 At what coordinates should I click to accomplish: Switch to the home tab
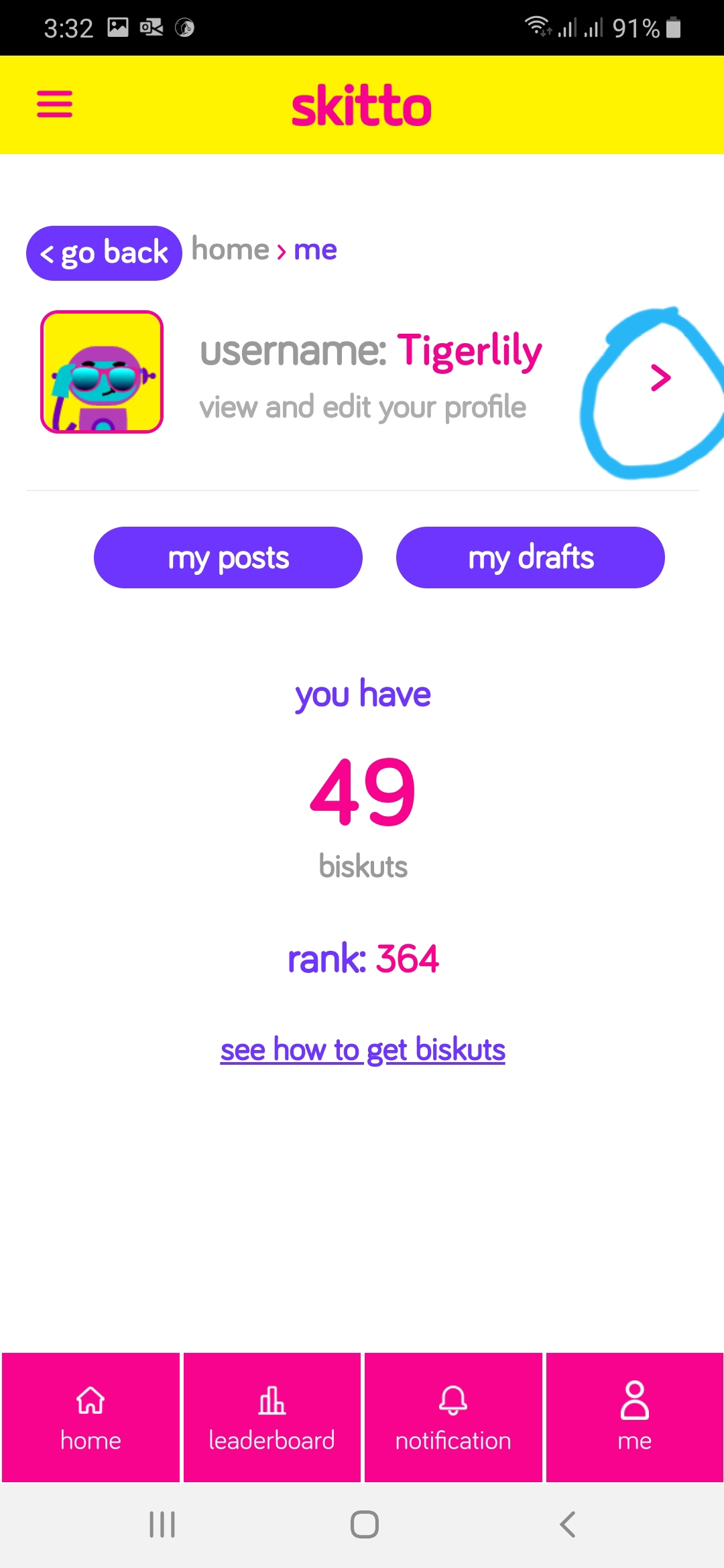(x=90, y=1417)
